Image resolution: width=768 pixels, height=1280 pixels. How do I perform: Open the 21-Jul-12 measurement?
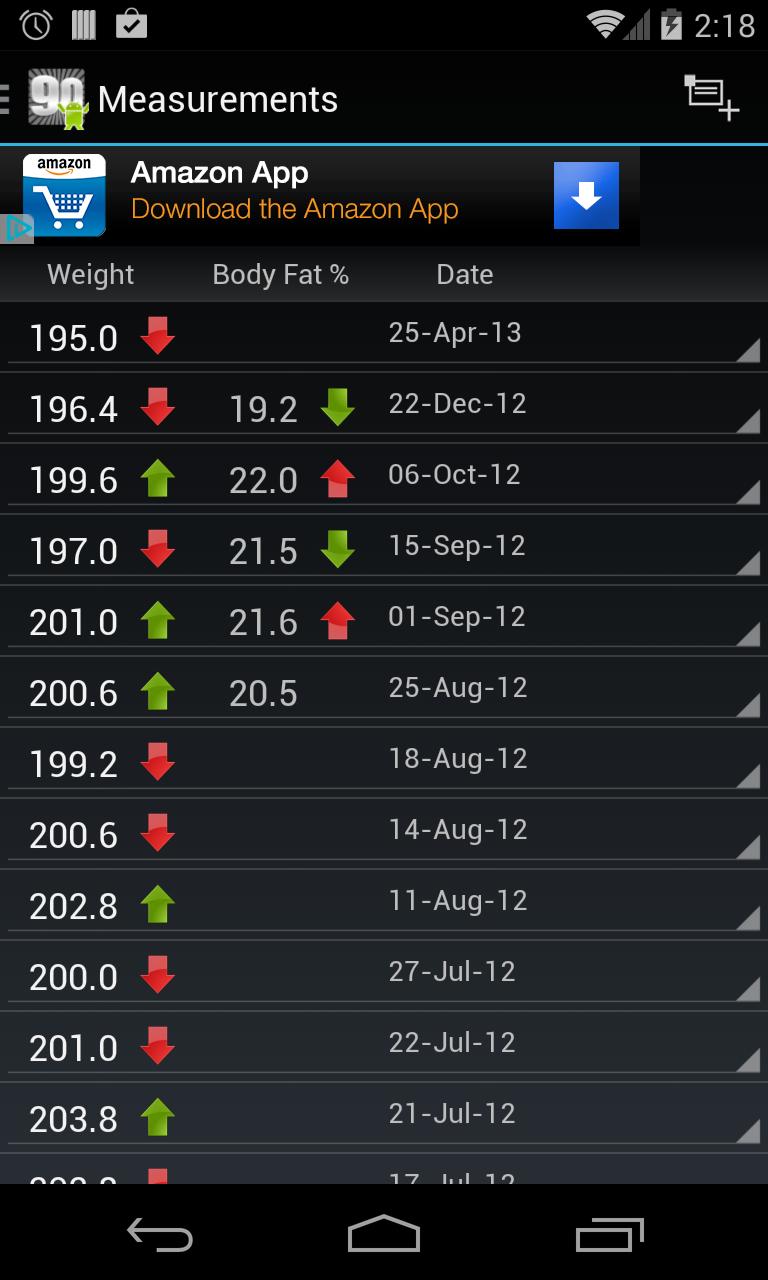point(384,1117)
